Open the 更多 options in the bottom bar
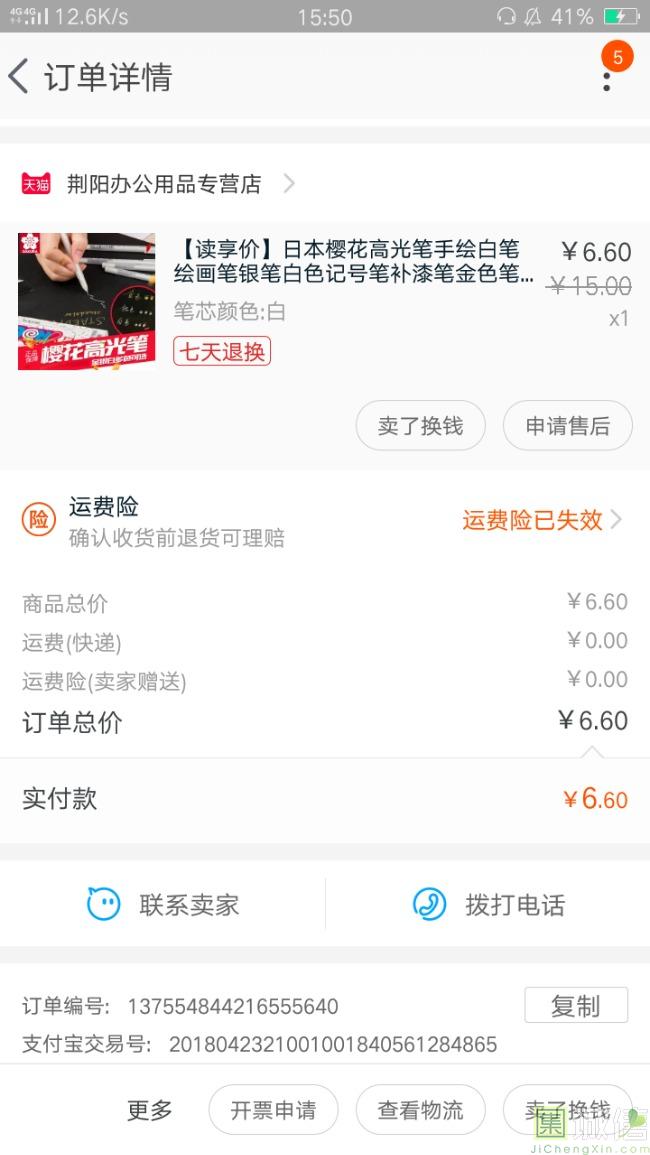This screenshot has width=650, height=1155. coord(150,1110)
